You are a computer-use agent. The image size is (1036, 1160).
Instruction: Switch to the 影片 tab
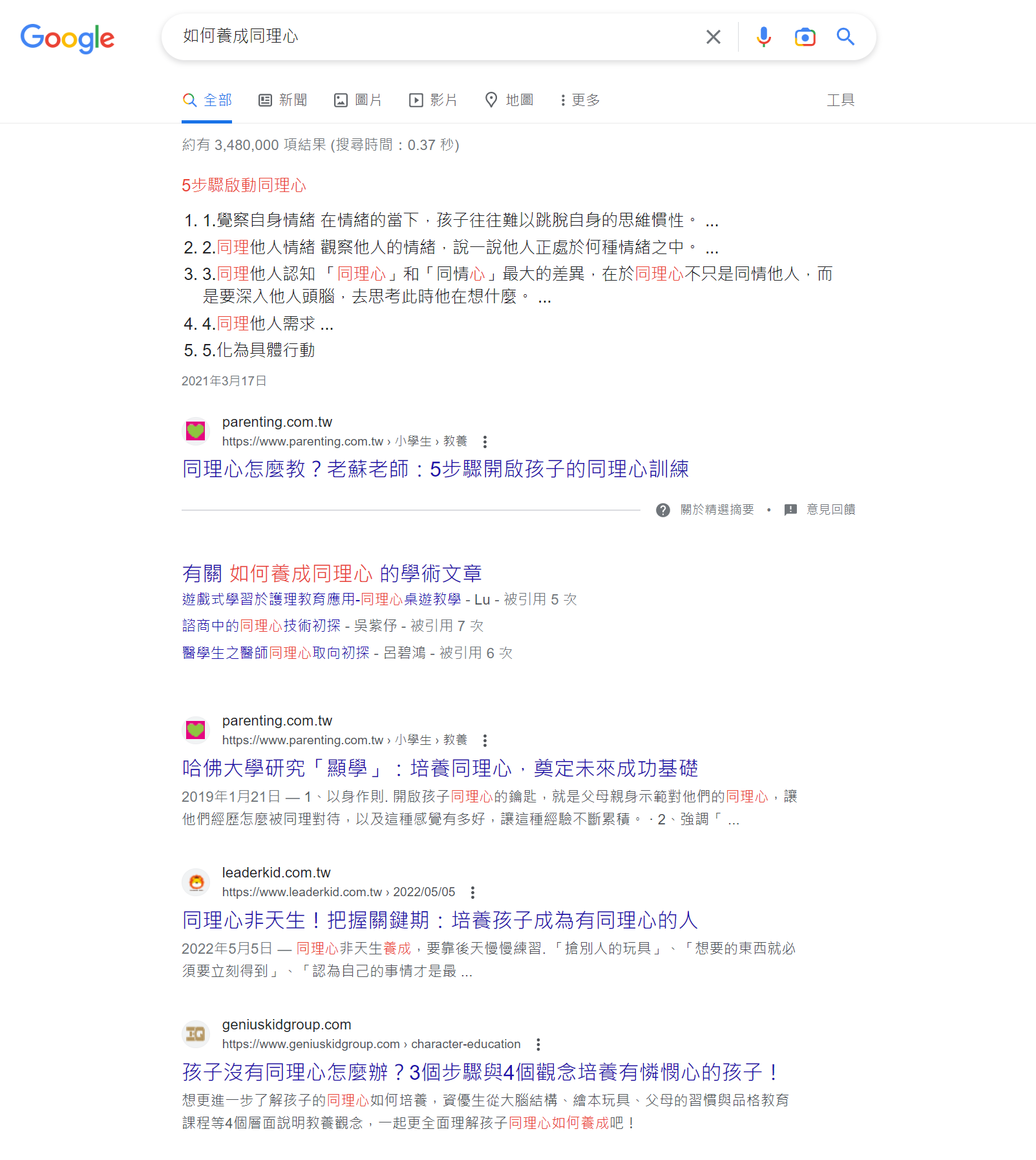[x=434, y=100]
